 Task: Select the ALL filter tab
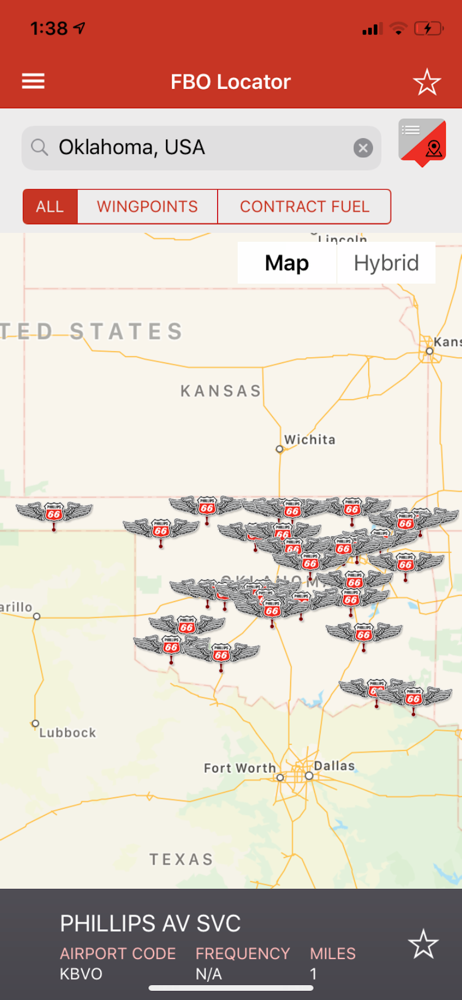(50, 207)
